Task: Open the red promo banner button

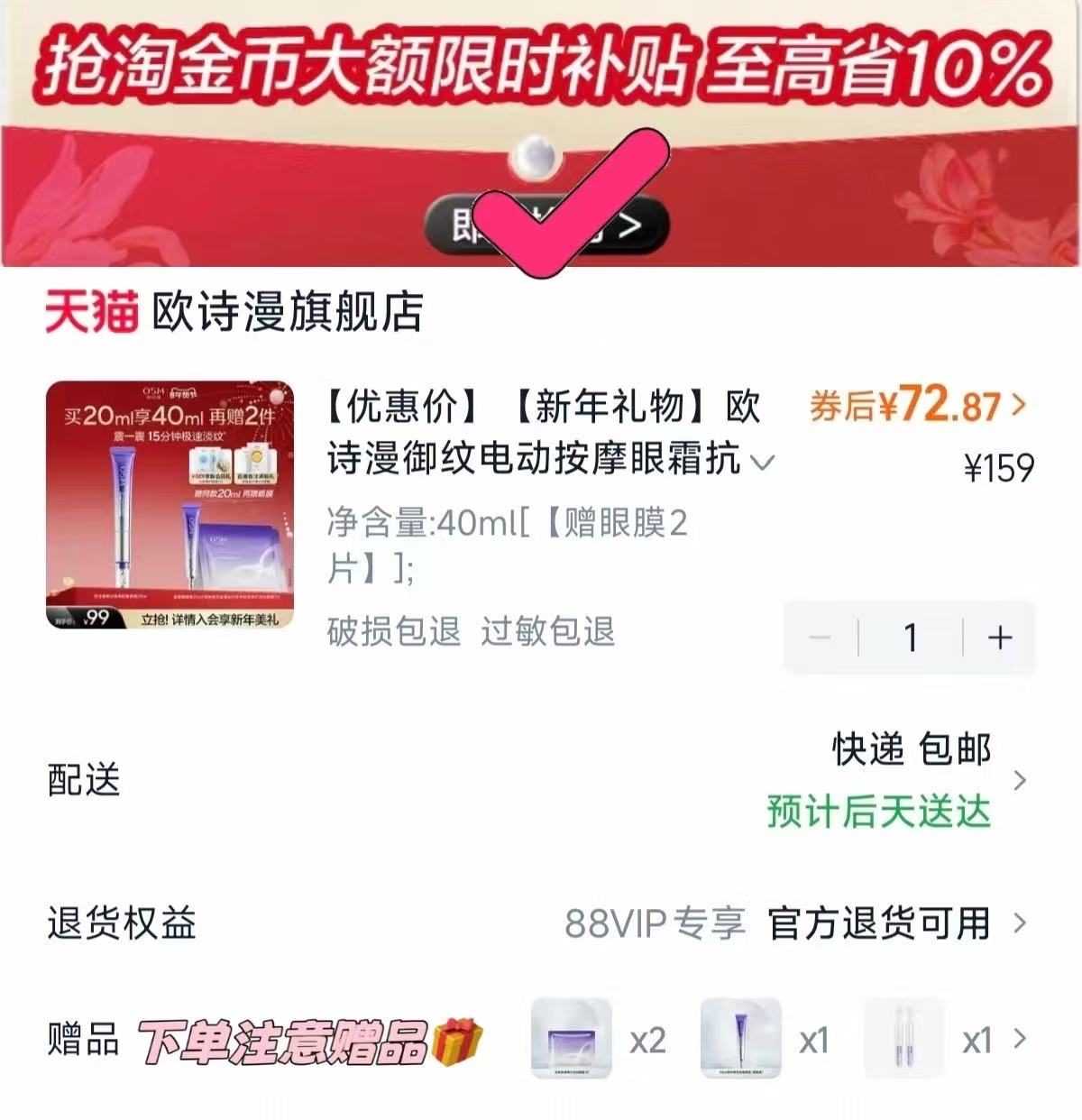Action: pyautogui.click(x=541, y=228)
